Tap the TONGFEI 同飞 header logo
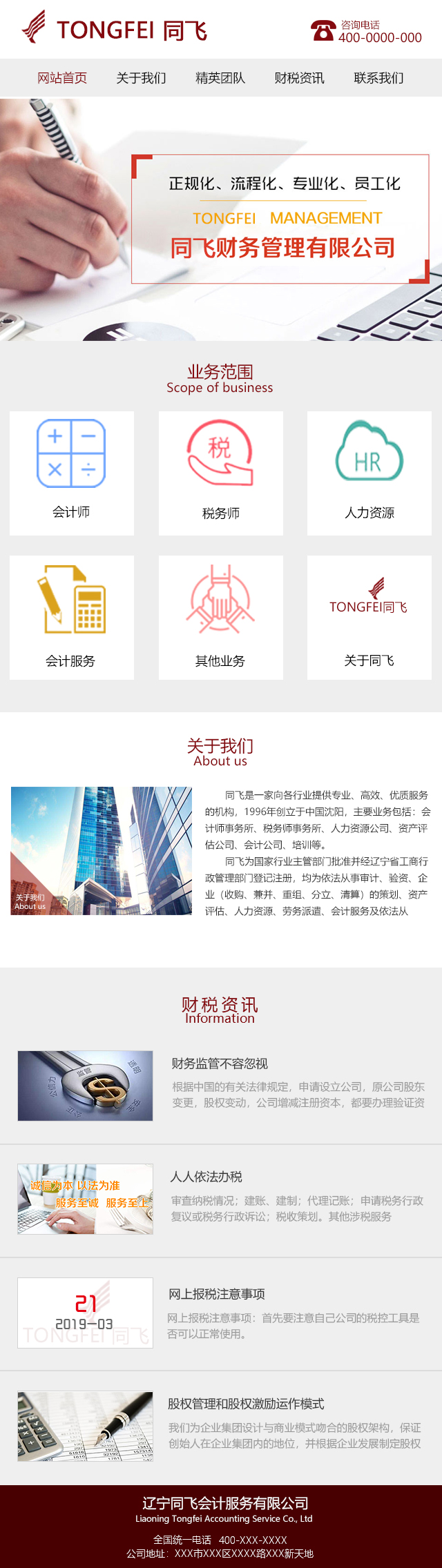The height and width of the screenshot is (1568, 442). (115, 29)
